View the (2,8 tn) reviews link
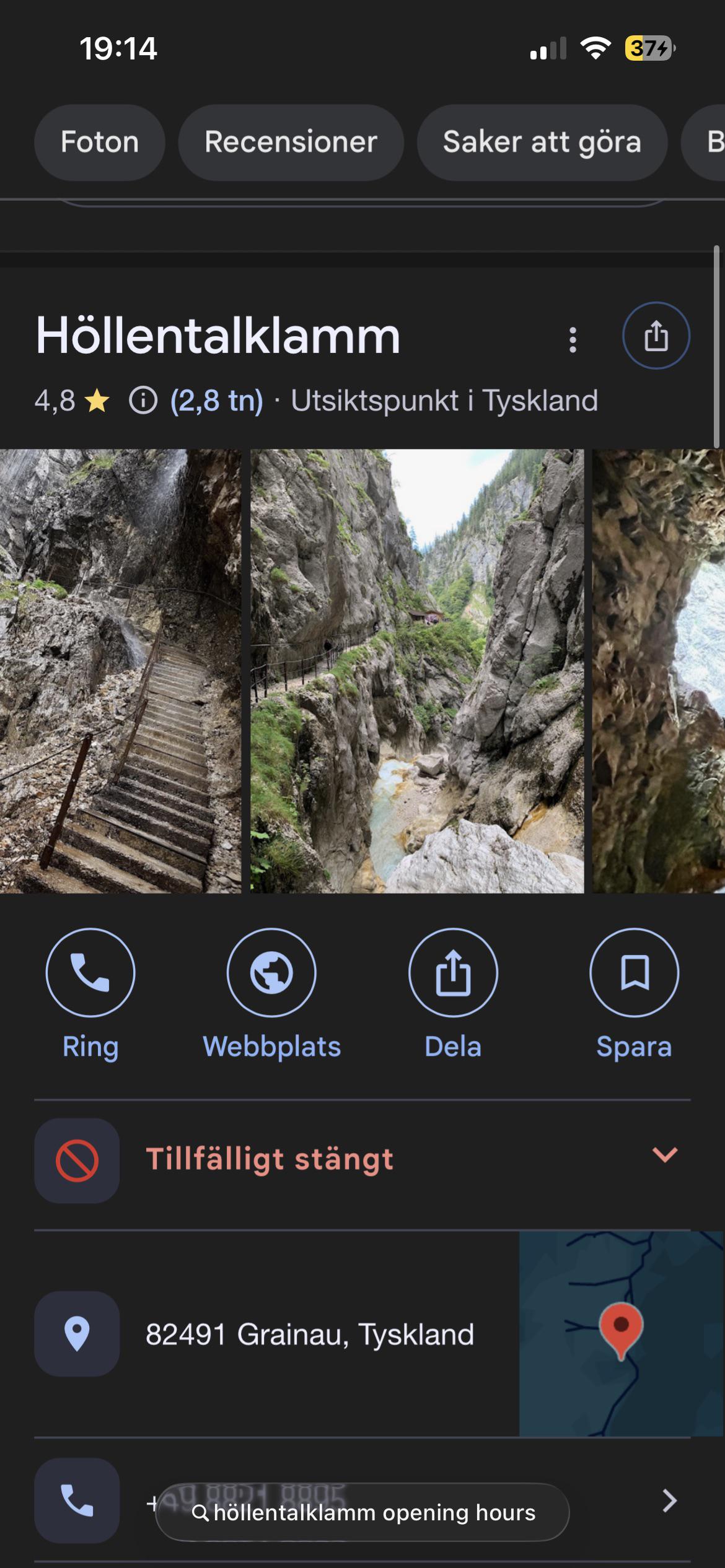Image resolution: width=725 pixels, height=1568 pixels. click(216, 401)
